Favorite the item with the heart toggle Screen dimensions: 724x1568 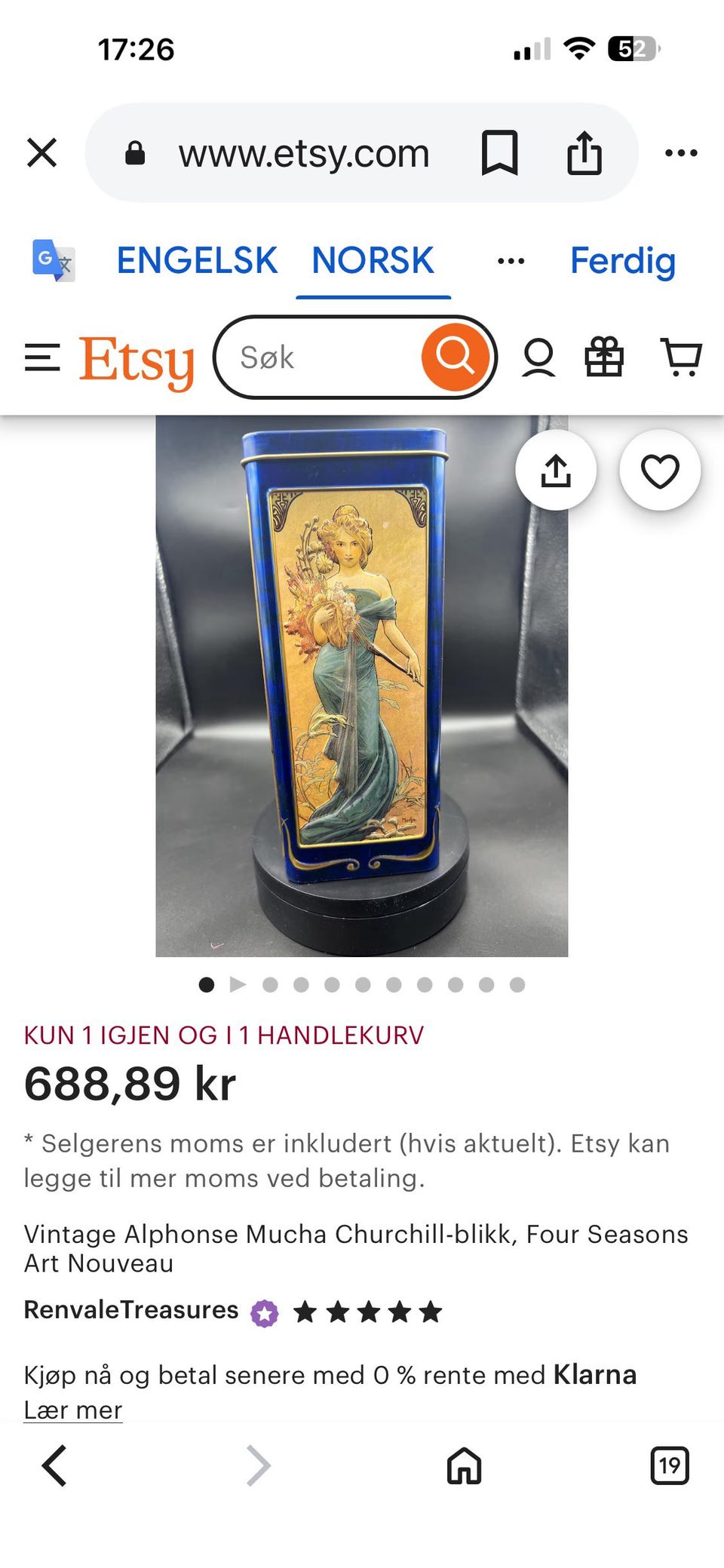pos(659,470)
